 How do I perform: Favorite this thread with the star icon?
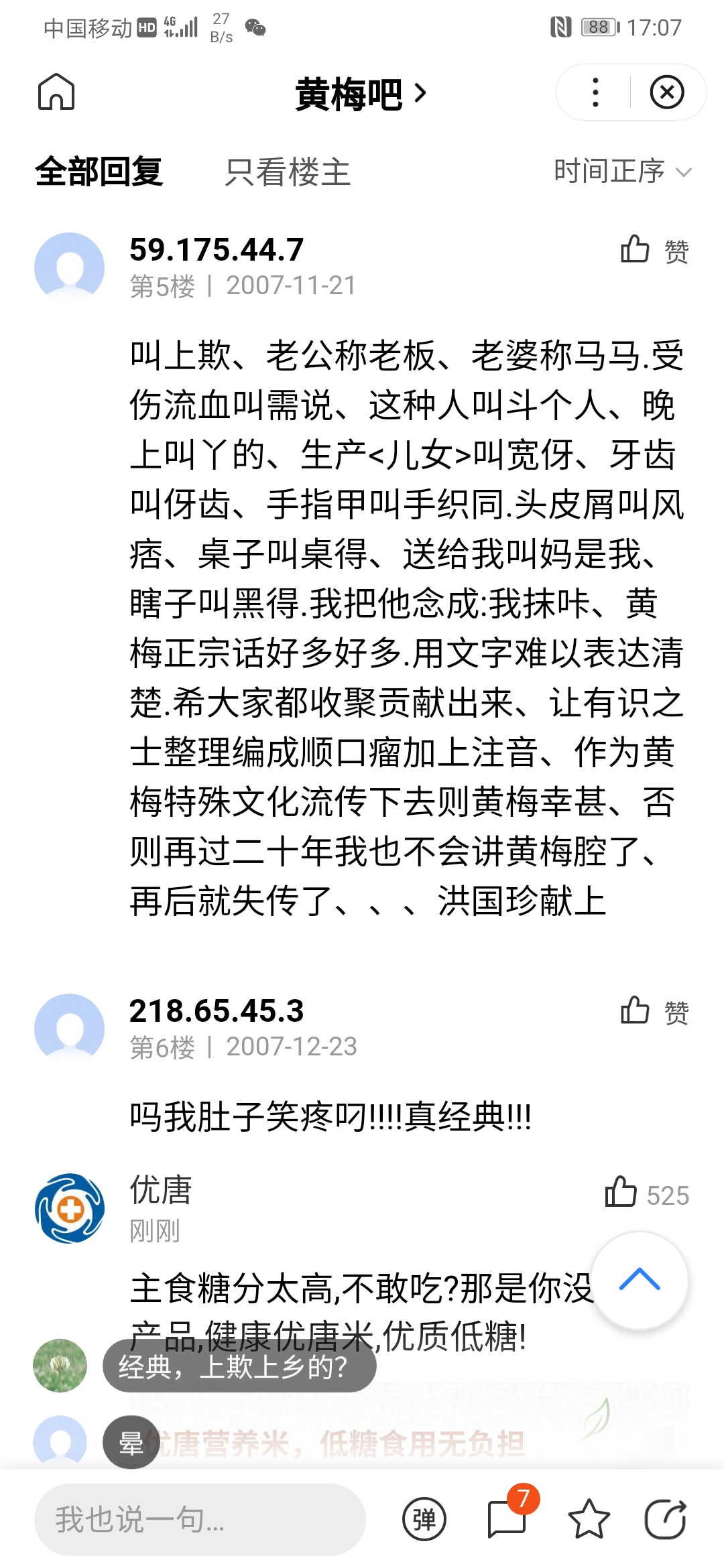point(589,1519)
